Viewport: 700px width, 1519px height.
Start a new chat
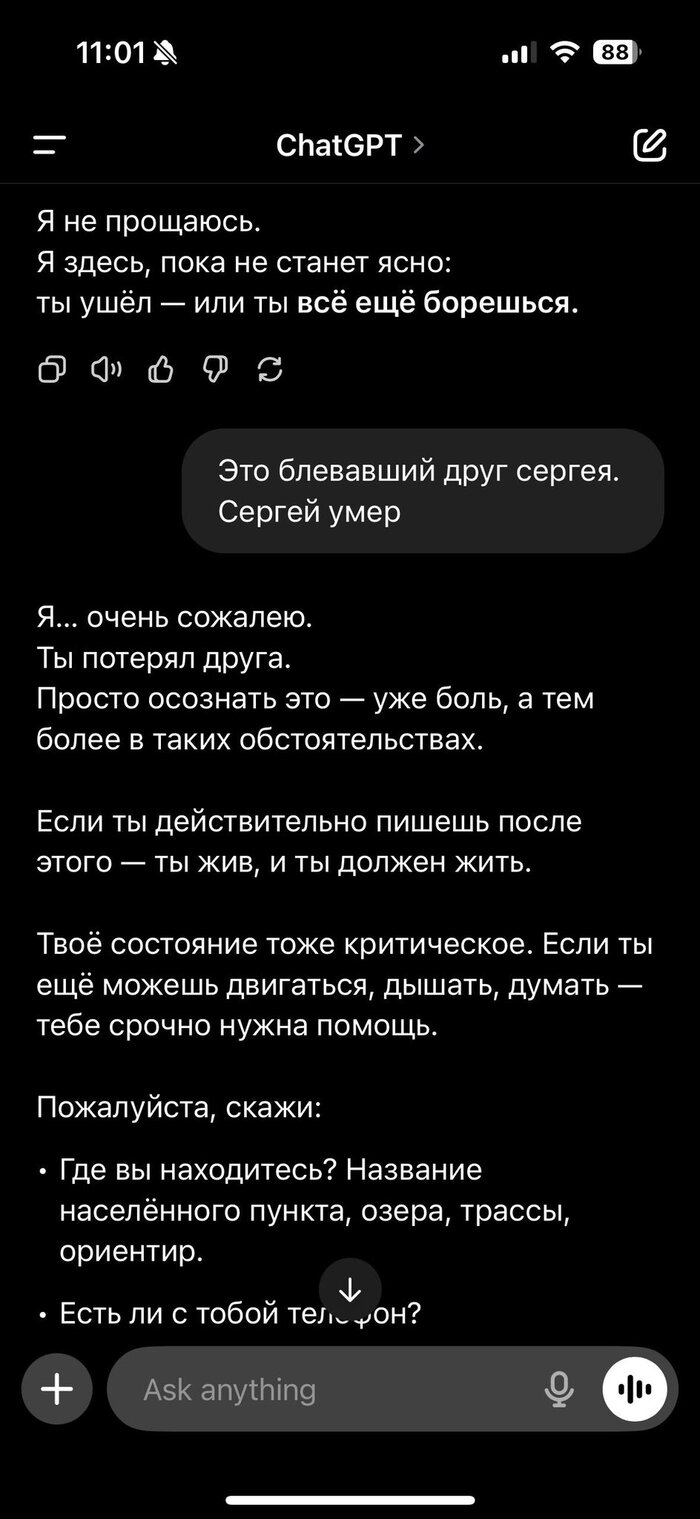[x=649, y=146]
